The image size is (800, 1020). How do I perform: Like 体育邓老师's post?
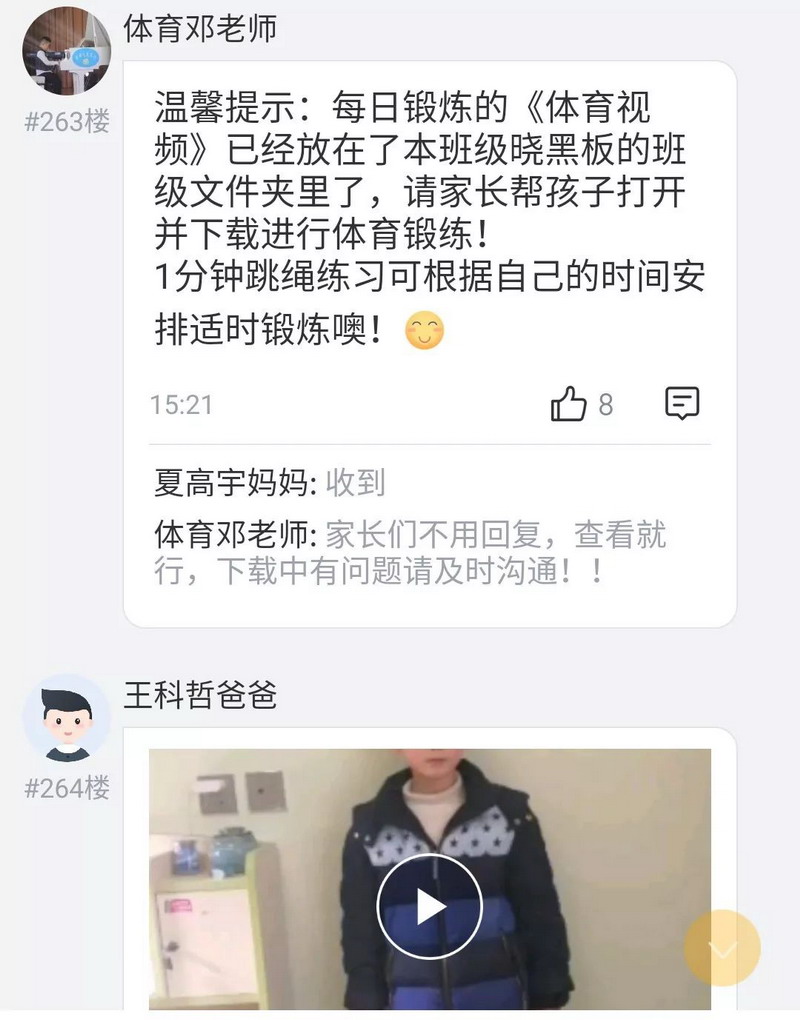[x=568, y=404]
